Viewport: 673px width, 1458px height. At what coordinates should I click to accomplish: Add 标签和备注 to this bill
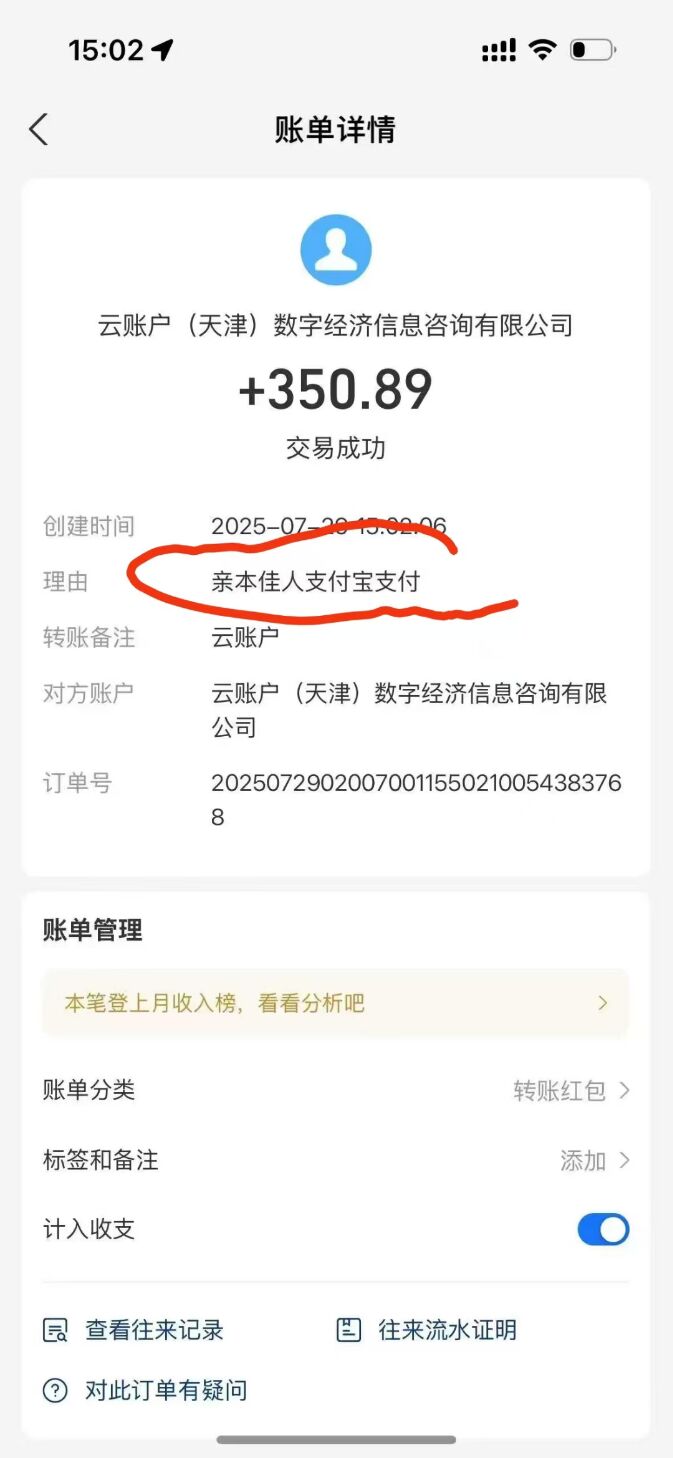(594, 1161)
